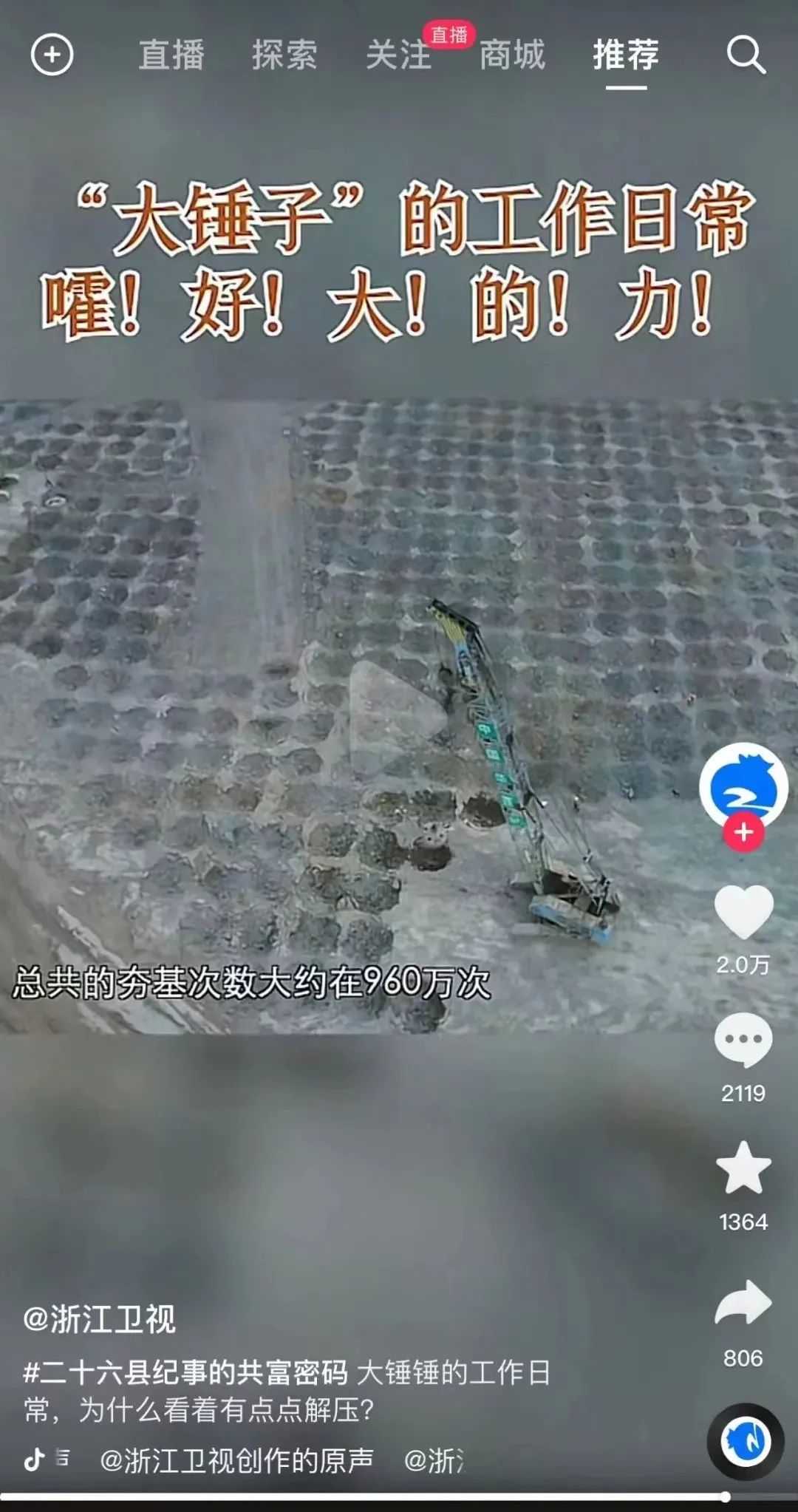798x1512 pixels.
Task: Open the search magnifier
Action: tap(745, 55)
